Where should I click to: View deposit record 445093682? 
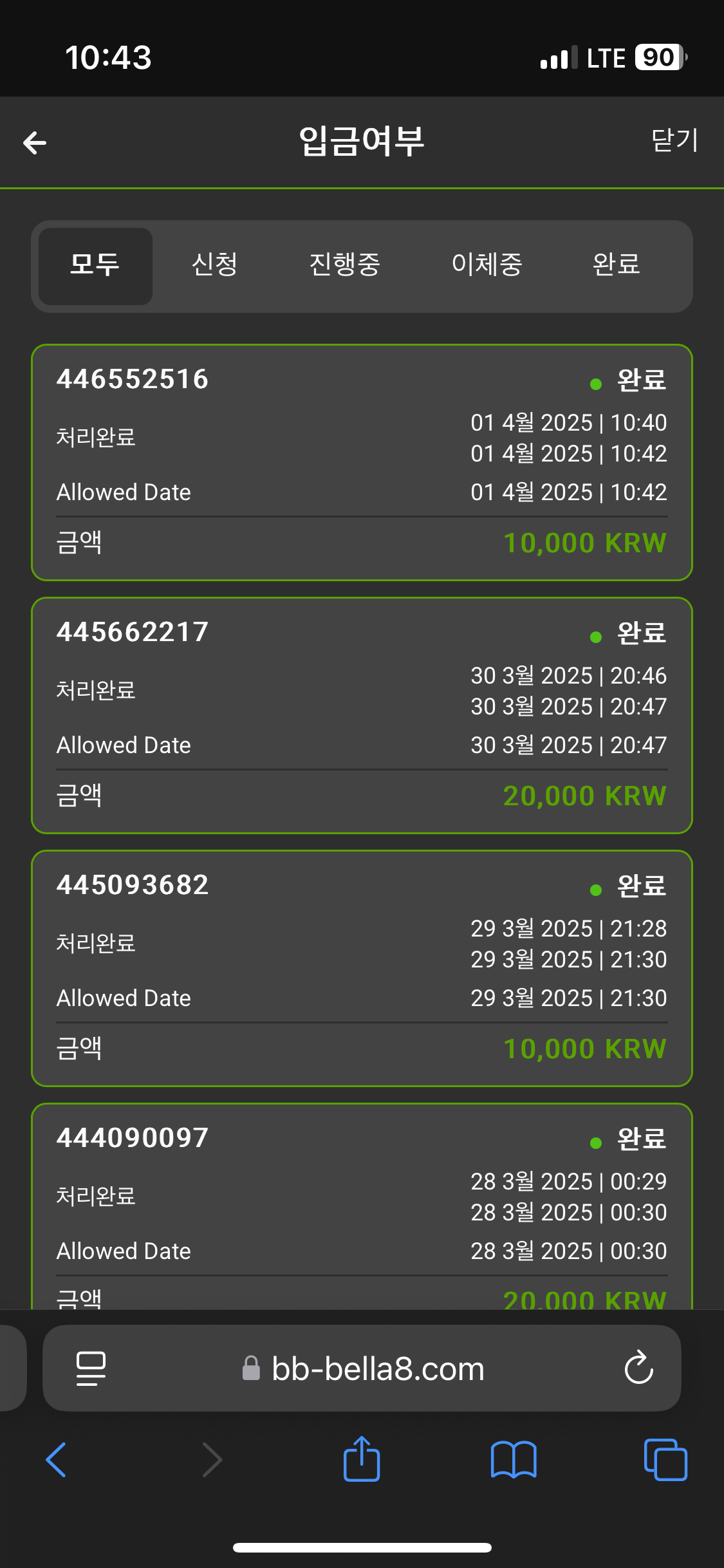362,968
